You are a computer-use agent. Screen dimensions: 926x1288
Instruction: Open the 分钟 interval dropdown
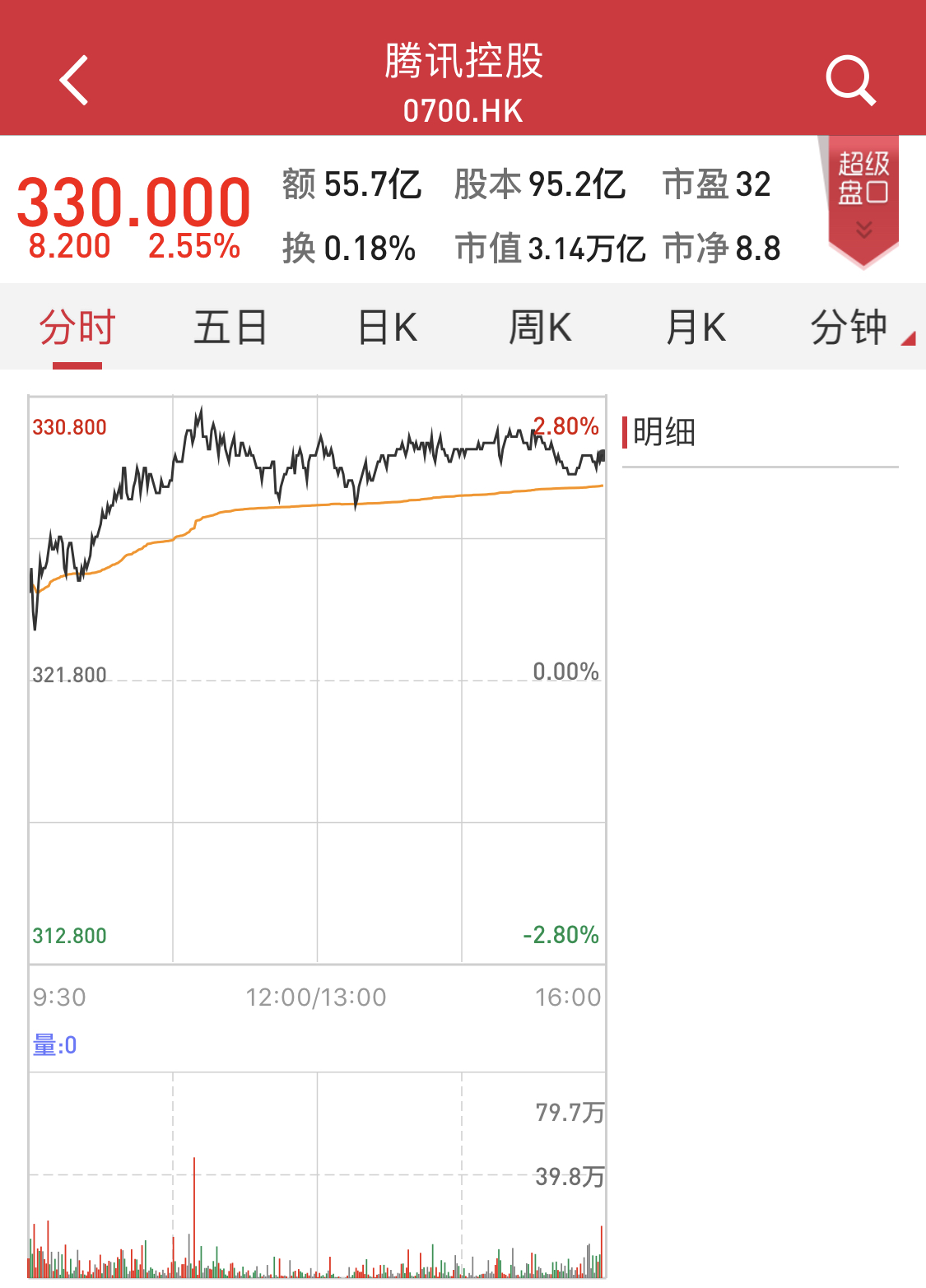coord(856,328)
